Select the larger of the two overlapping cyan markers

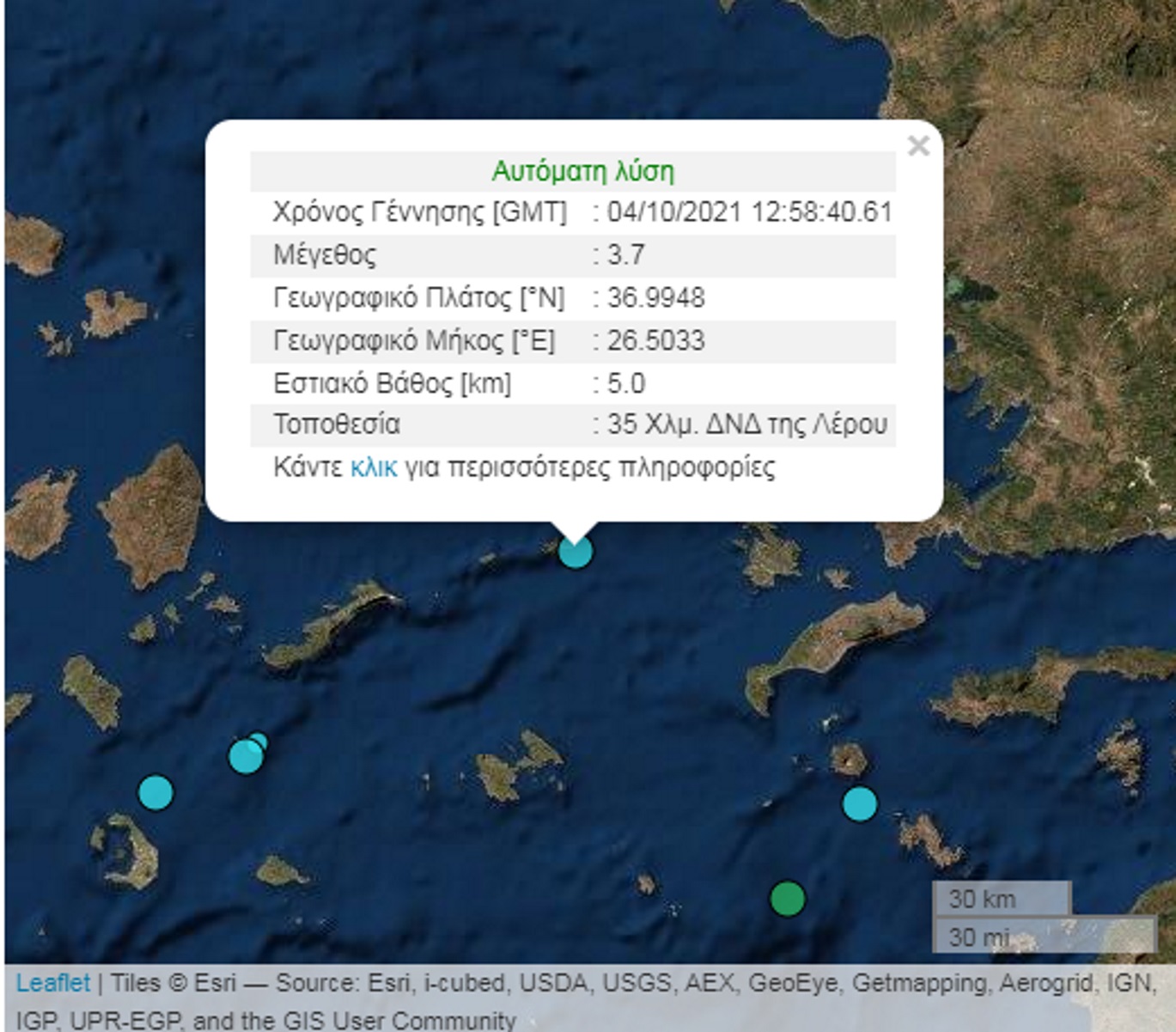[245, 757]
